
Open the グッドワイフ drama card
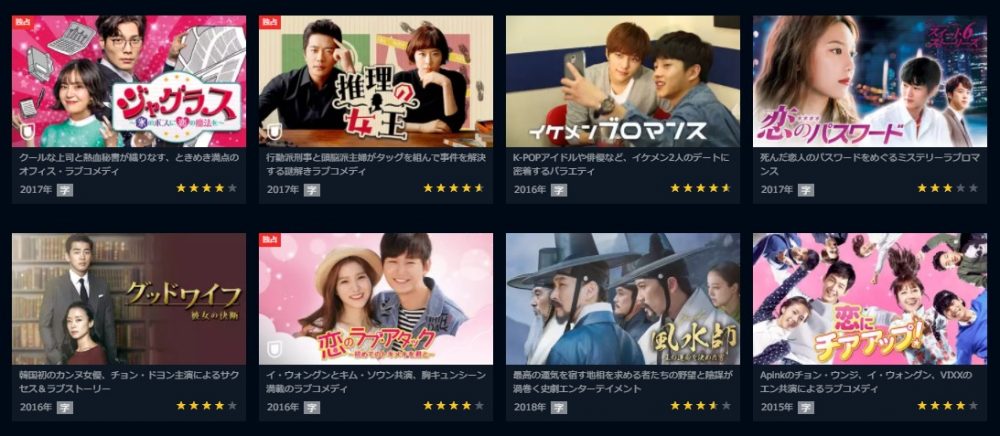pos(128,299)
